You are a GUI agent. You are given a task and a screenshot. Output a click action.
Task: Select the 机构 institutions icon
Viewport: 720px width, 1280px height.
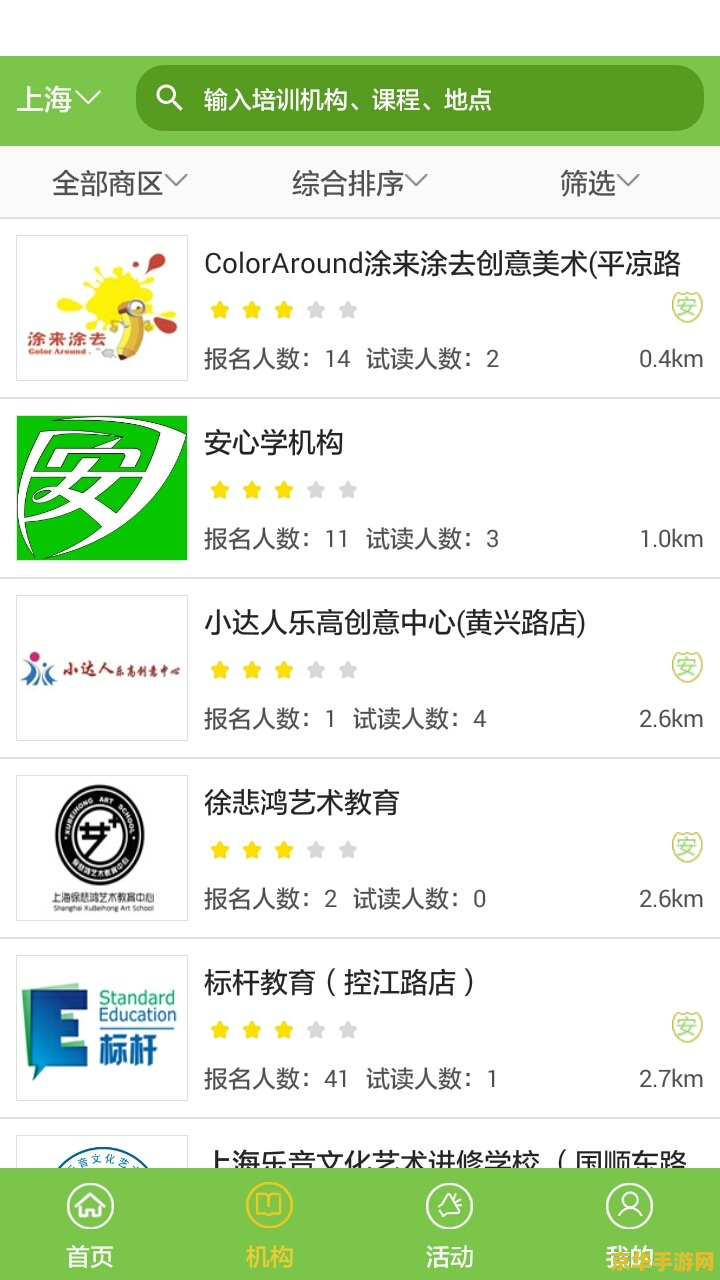pos(268,1207)
